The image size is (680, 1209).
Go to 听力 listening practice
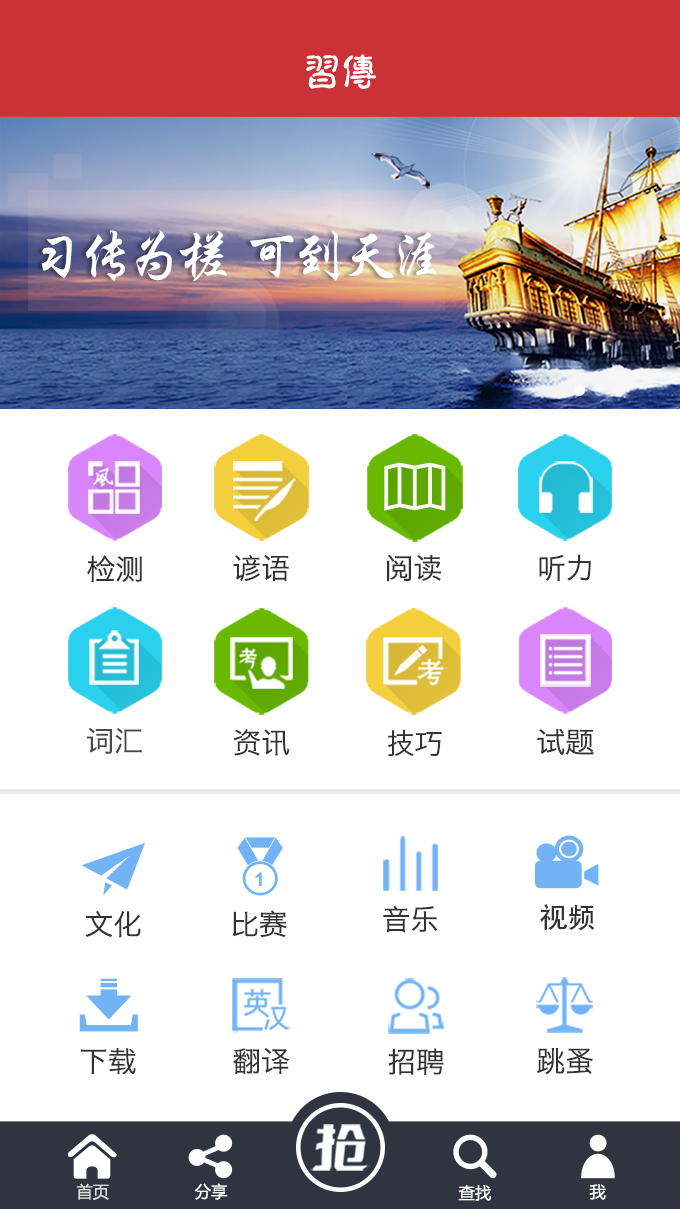[565, 488]
